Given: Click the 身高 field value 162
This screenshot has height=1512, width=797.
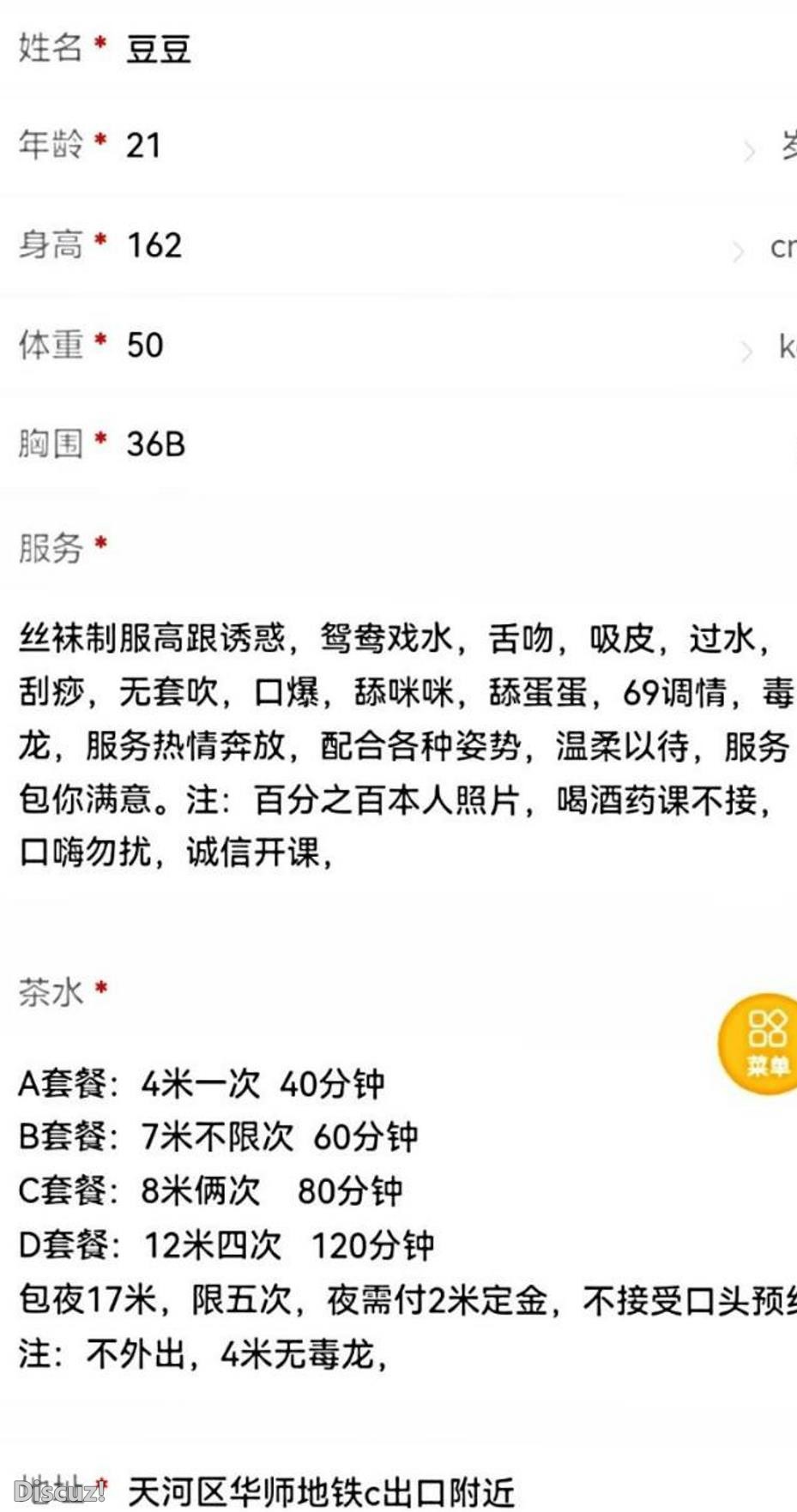Looking at the screenshot, I should 154,246.
